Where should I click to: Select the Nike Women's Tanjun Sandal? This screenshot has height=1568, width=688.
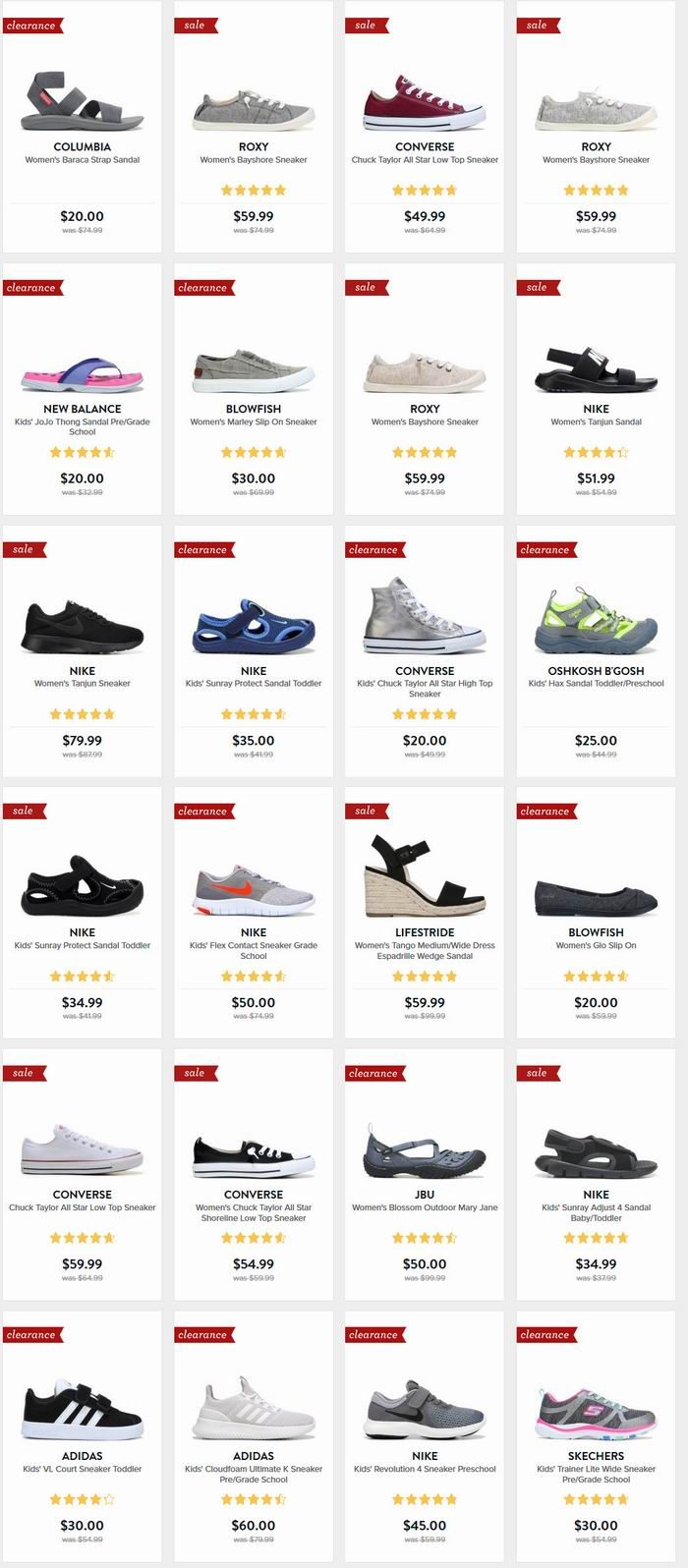(596, 389)
